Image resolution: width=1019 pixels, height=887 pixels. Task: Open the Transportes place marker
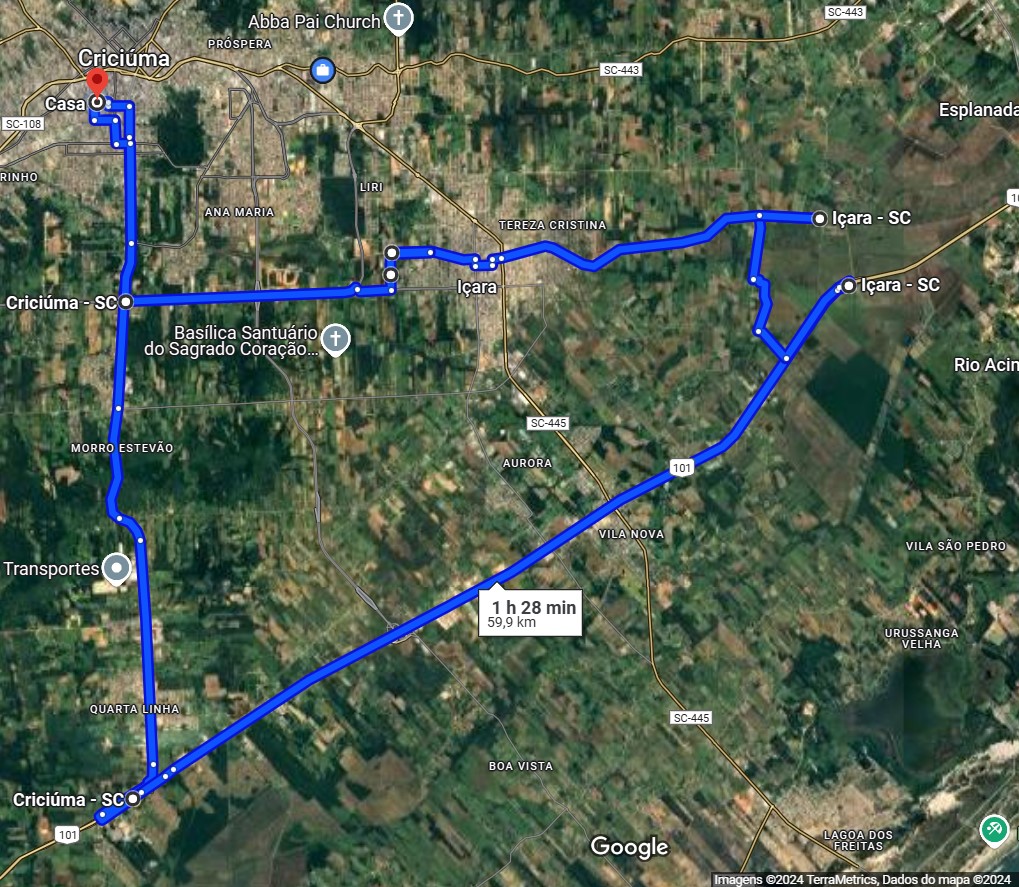pos(116,569)
